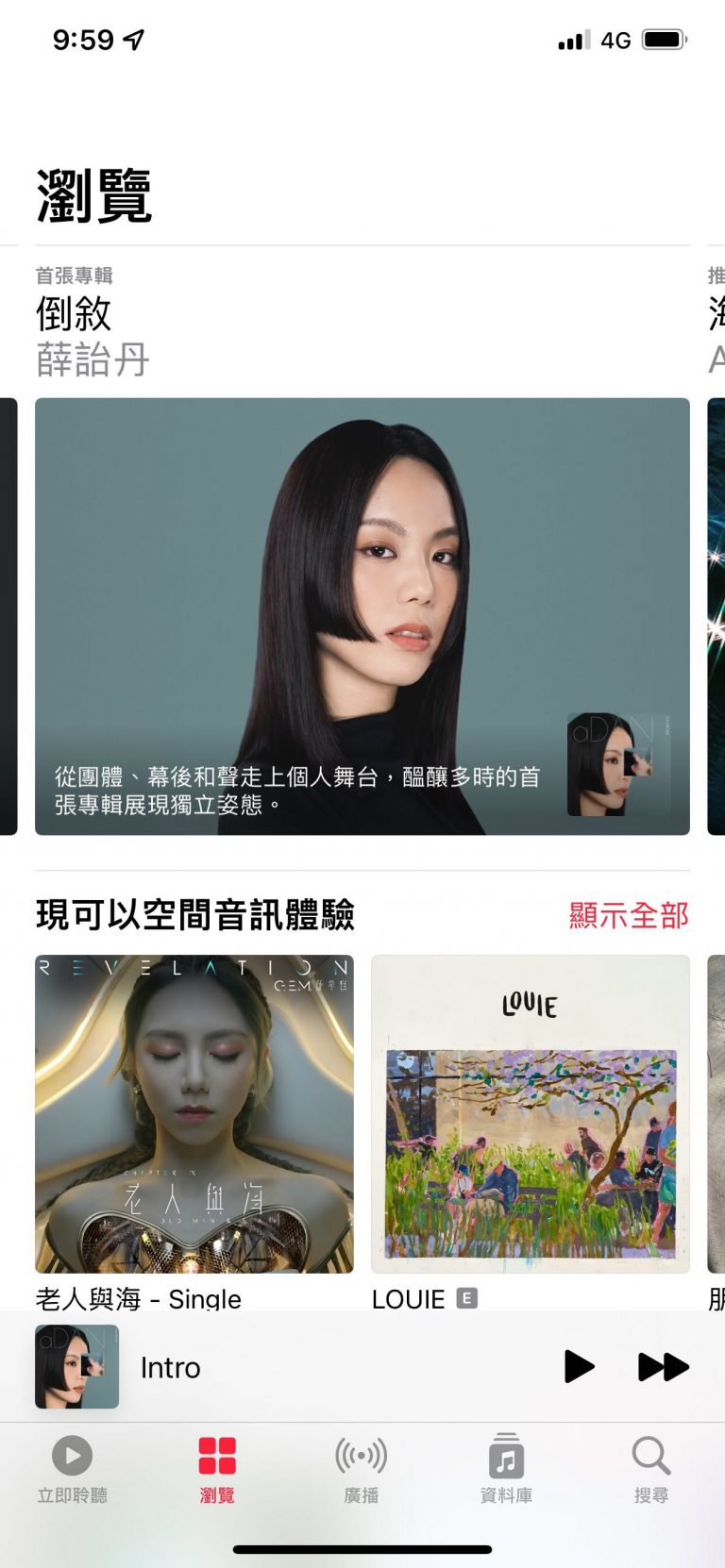Skip to the next track
725x1568 pixels.
pos(663,1366)
